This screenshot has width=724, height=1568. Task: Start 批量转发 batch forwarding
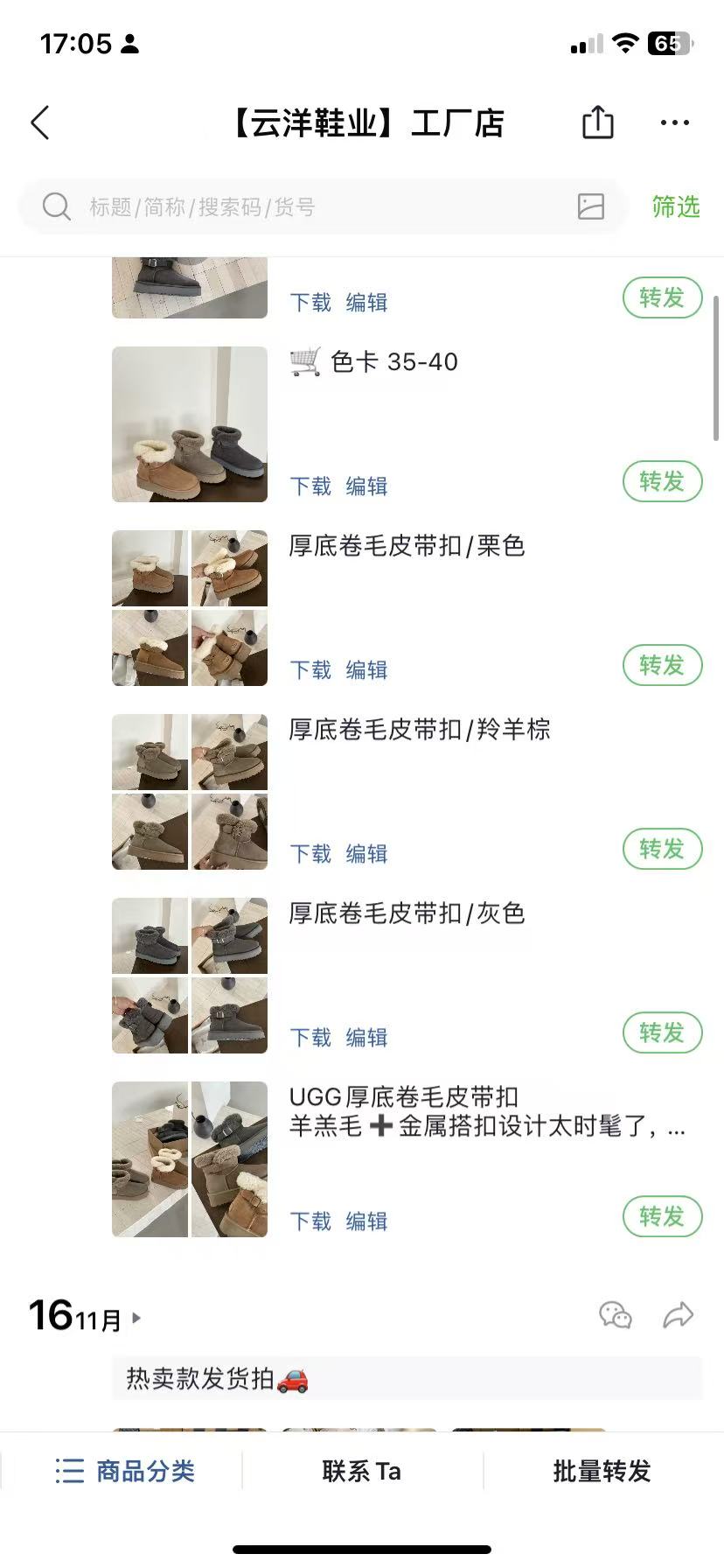(x=602, y=1471)
